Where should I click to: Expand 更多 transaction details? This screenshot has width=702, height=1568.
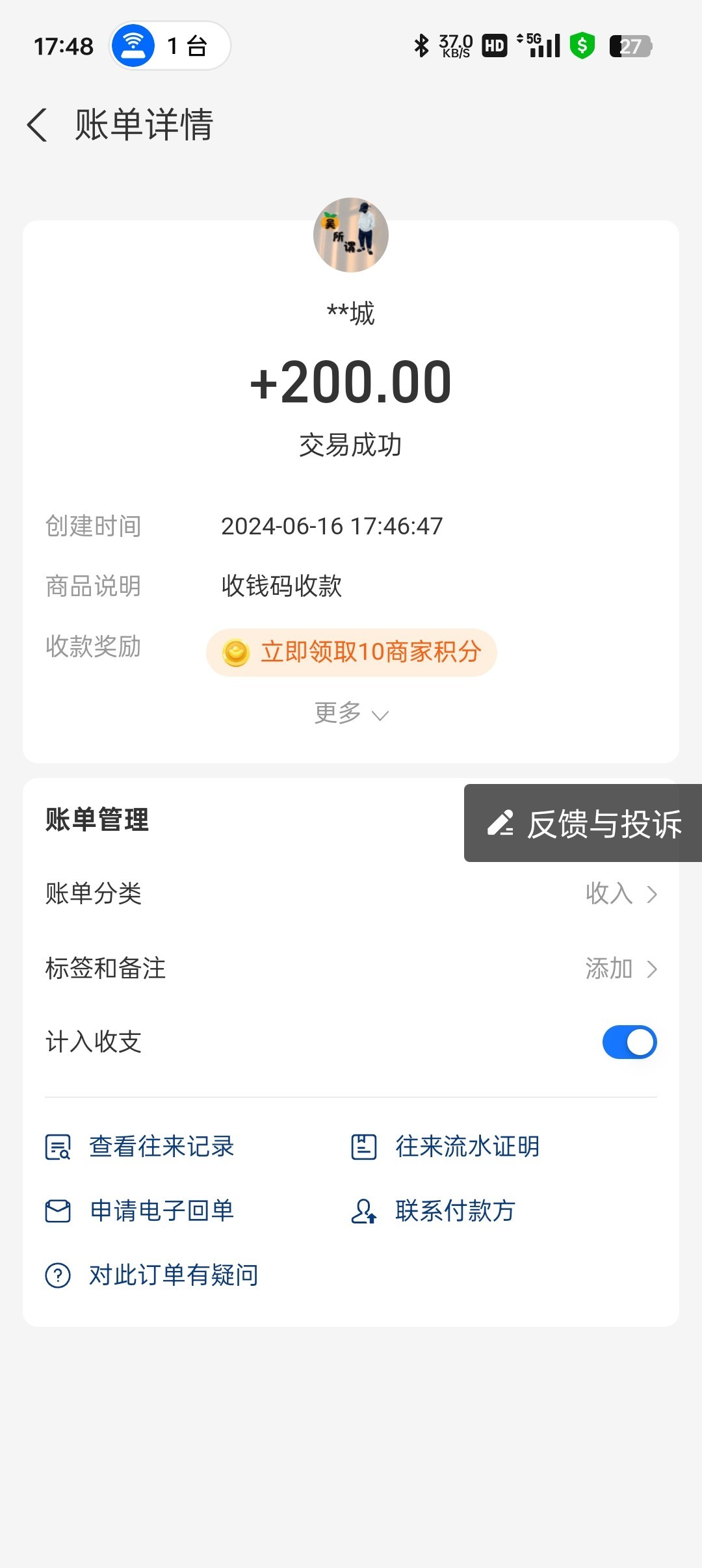[x=351, y=714]
